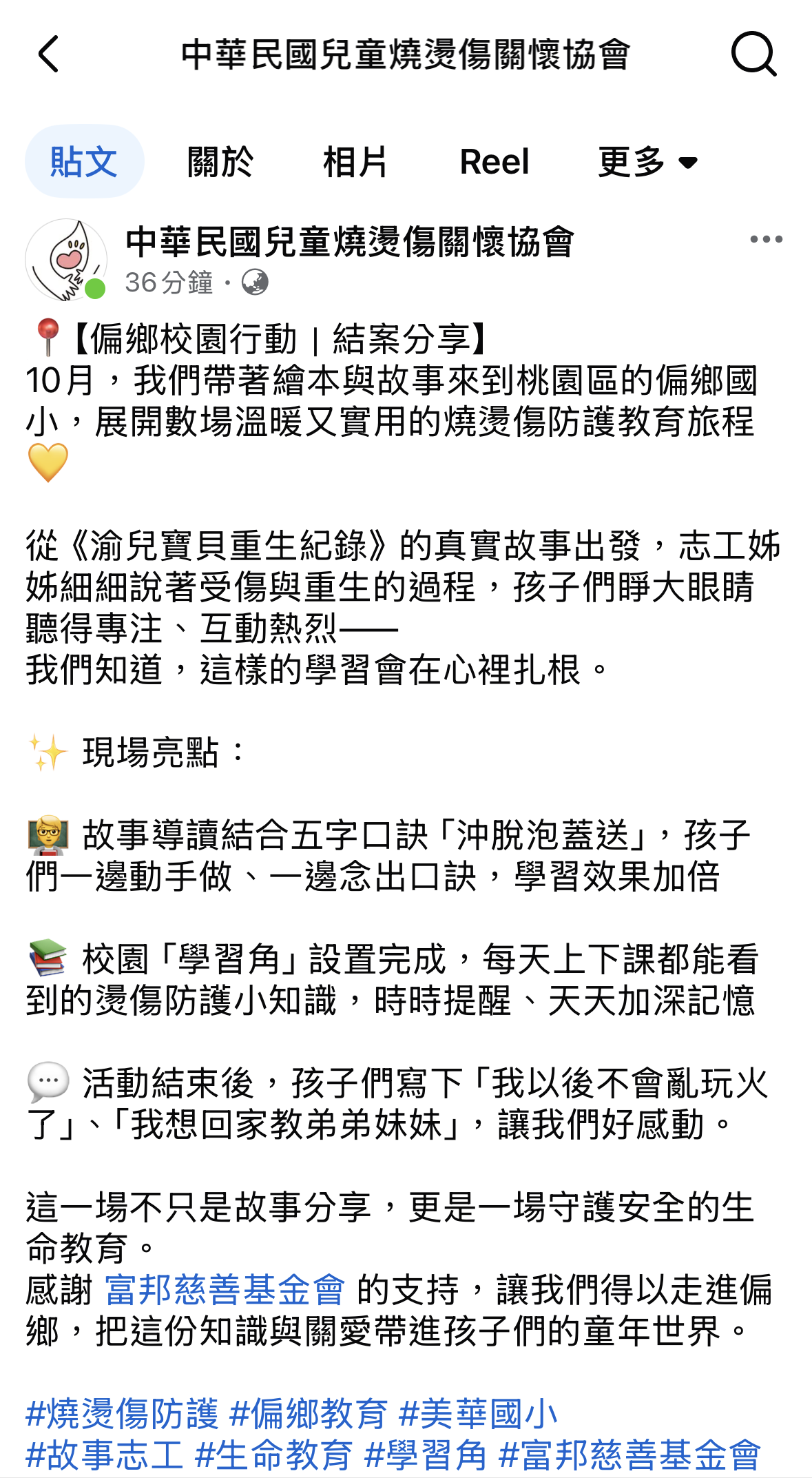The image size is (812, 1478).
Task: Open hashtag #學習角
Action: tap(426, 1455)
